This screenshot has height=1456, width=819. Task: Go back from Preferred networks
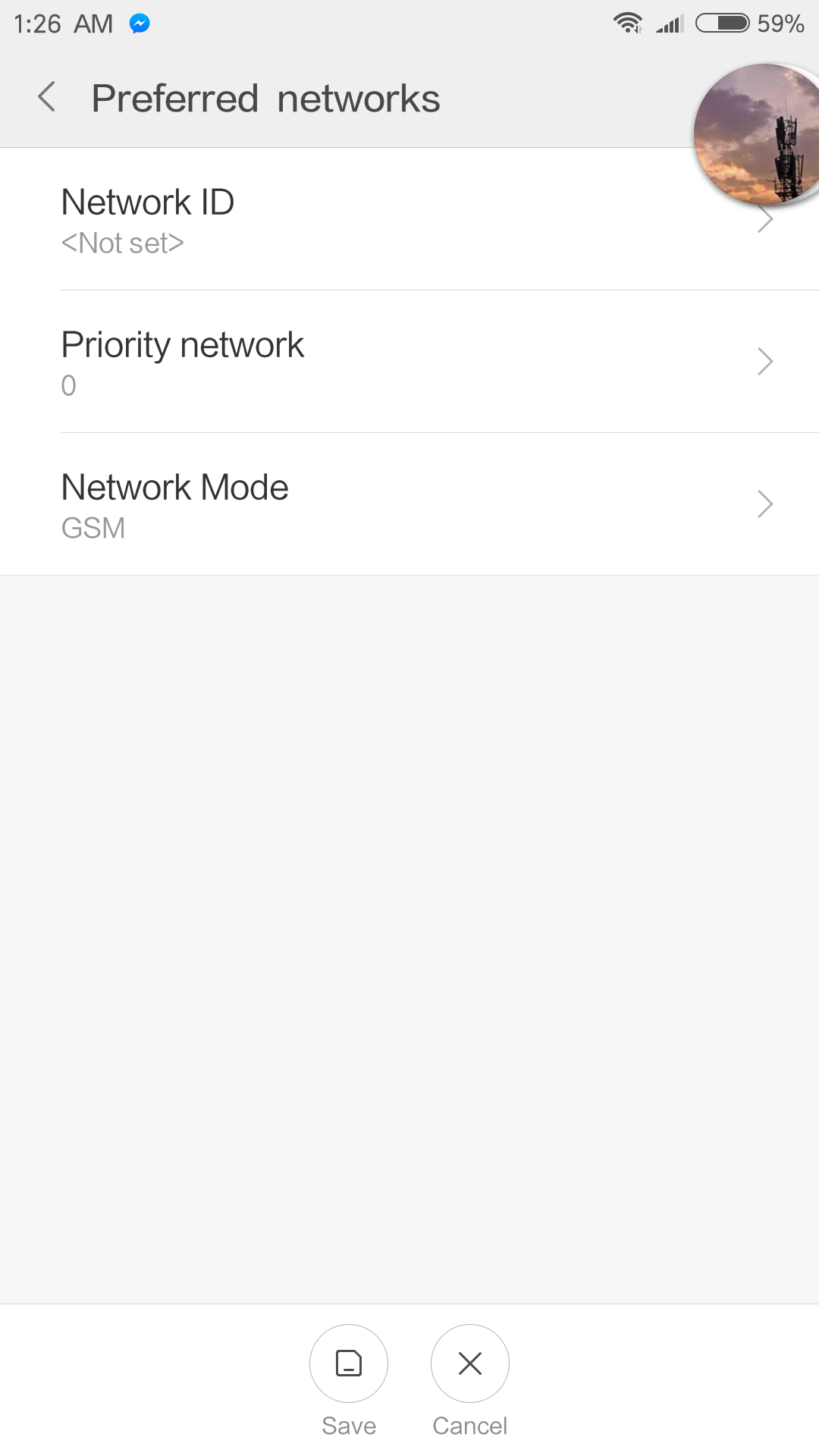47,97
